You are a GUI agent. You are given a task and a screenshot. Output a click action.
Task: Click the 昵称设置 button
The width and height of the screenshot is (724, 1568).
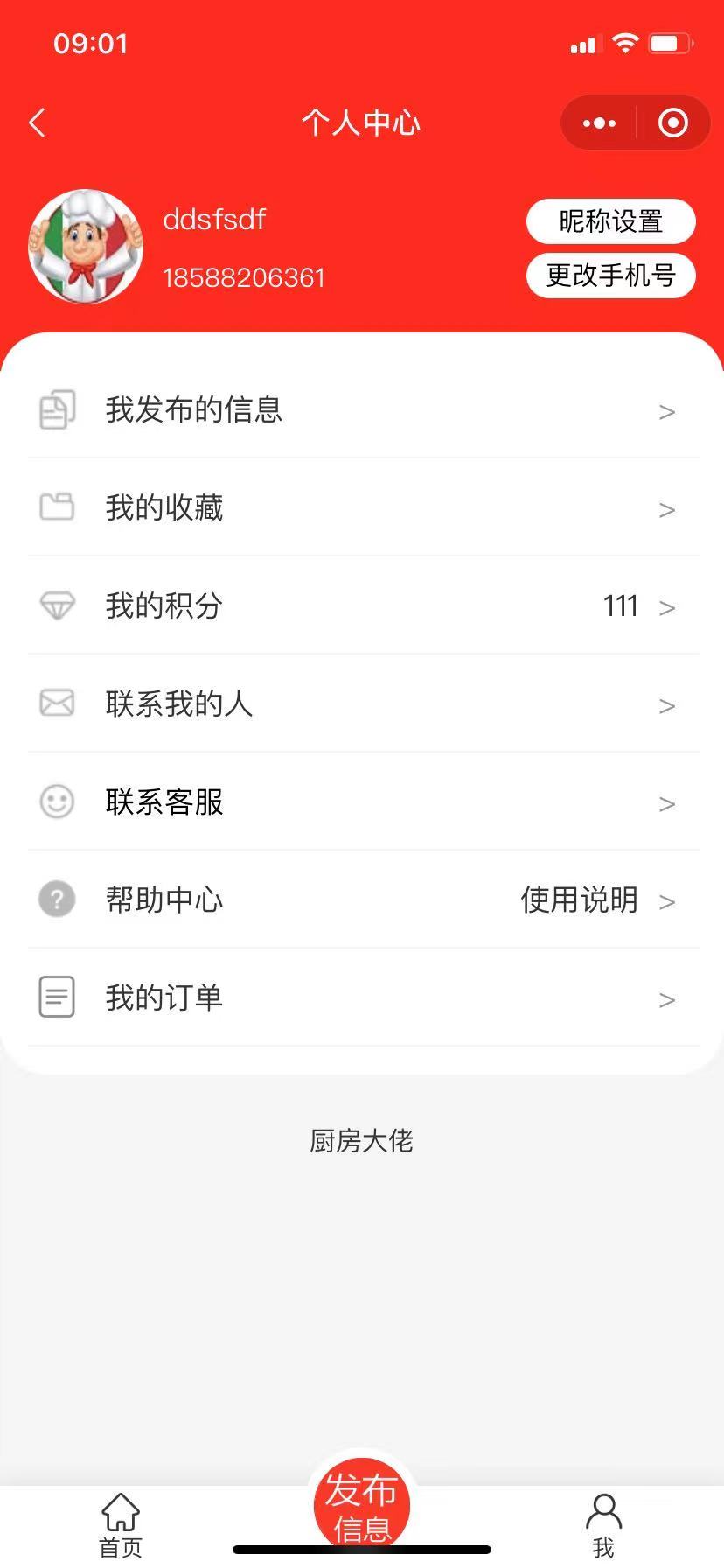[610, 221]
